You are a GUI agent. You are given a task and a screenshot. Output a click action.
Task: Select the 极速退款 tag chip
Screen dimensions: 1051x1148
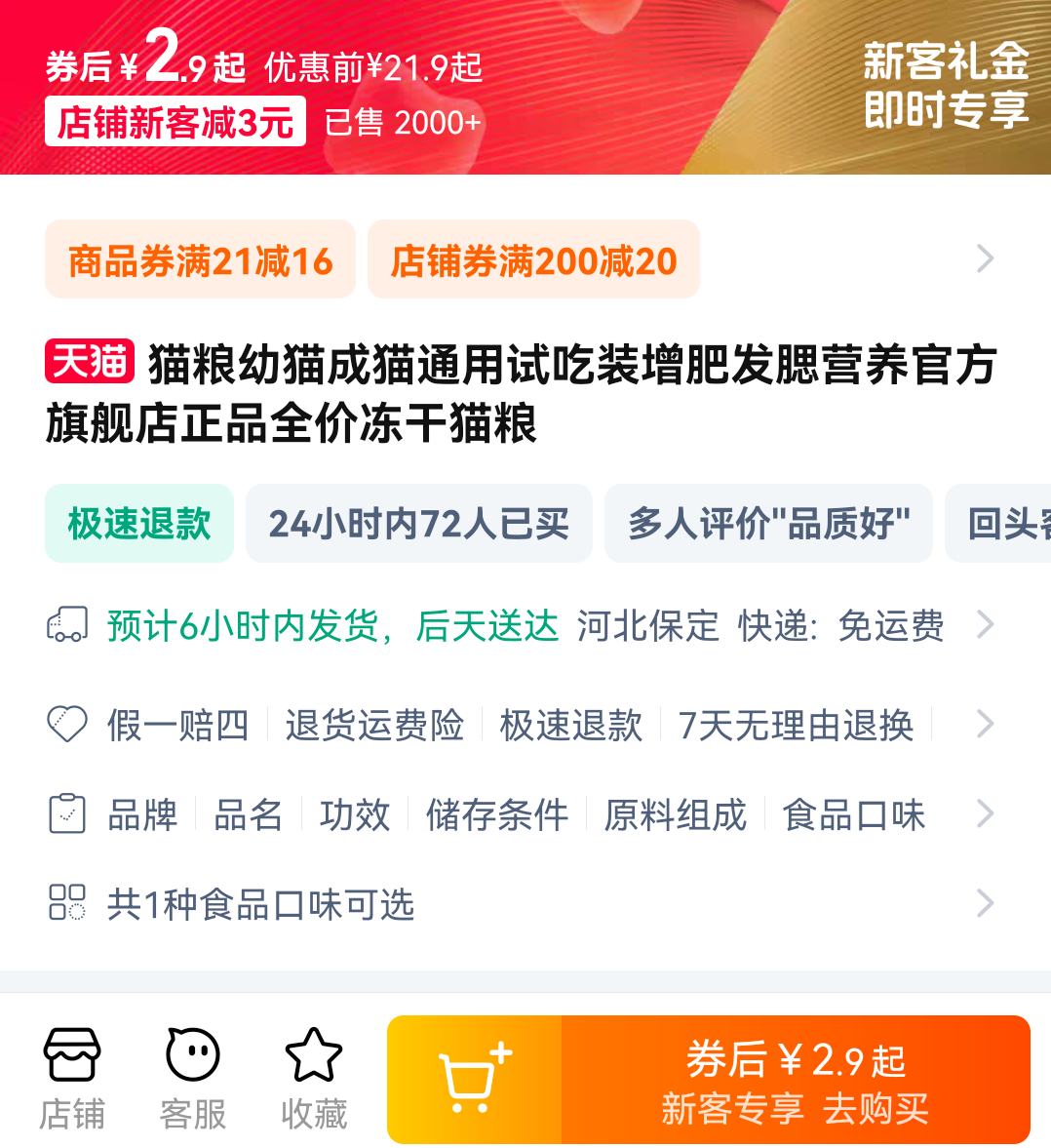(139, 524)
